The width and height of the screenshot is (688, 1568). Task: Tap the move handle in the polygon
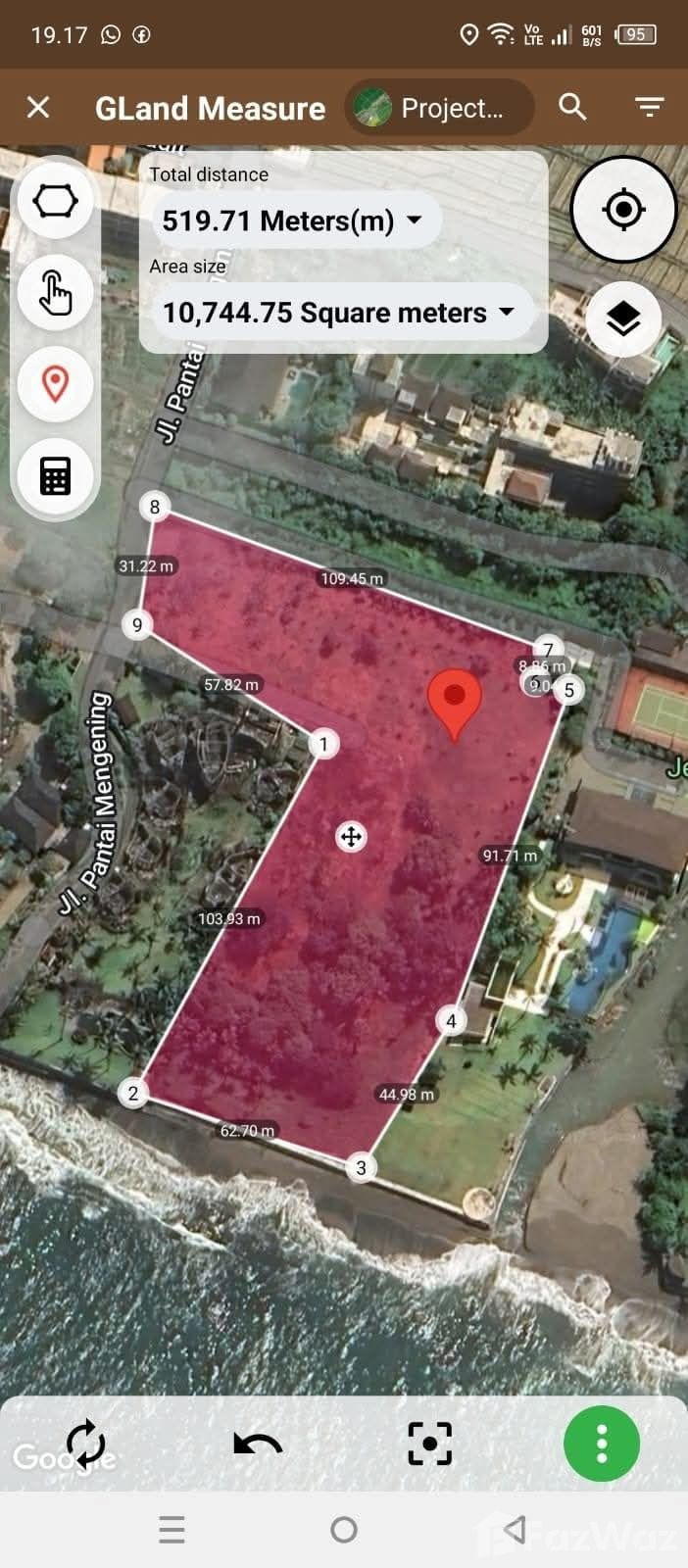point(351,837)
